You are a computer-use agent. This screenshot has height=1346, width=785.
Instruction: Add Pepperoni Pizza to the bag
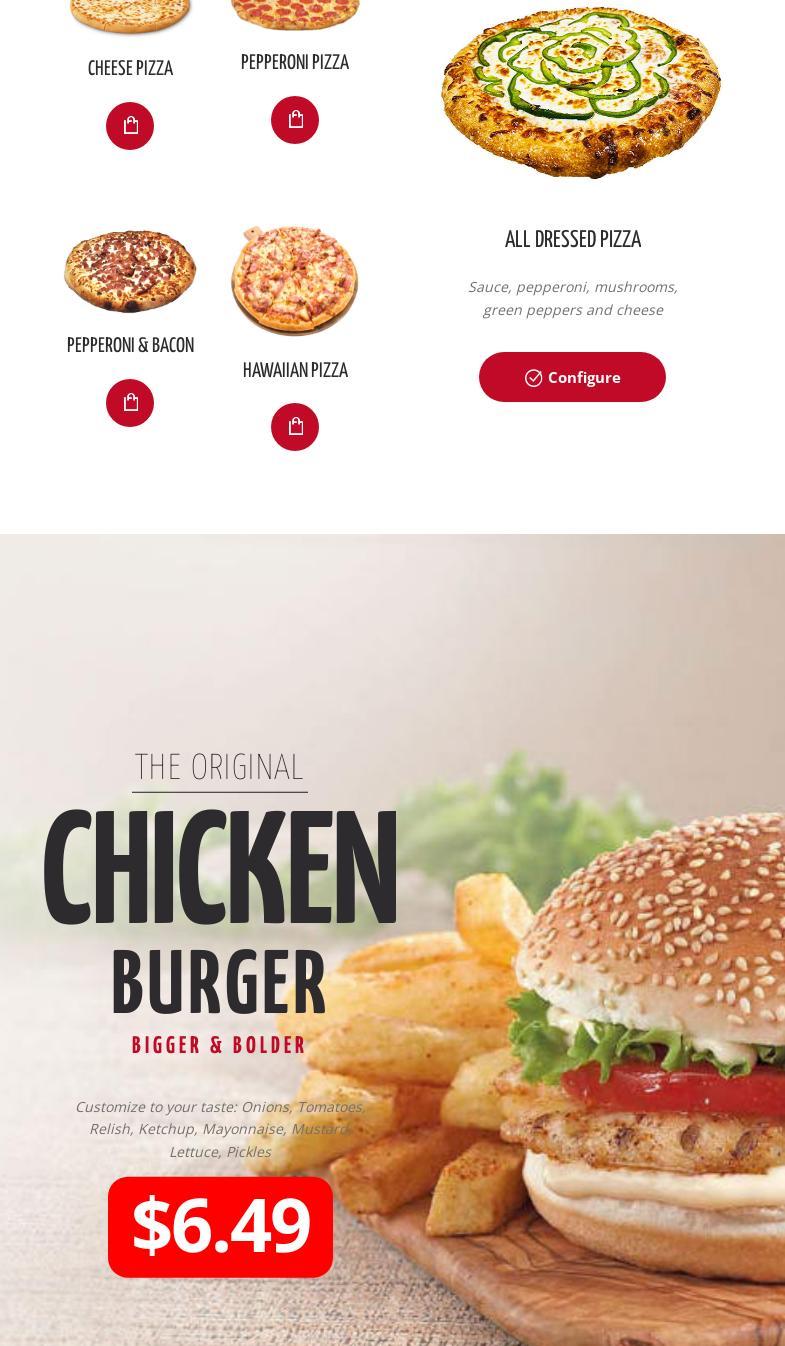pyautogui.click(x=295, y=120)
